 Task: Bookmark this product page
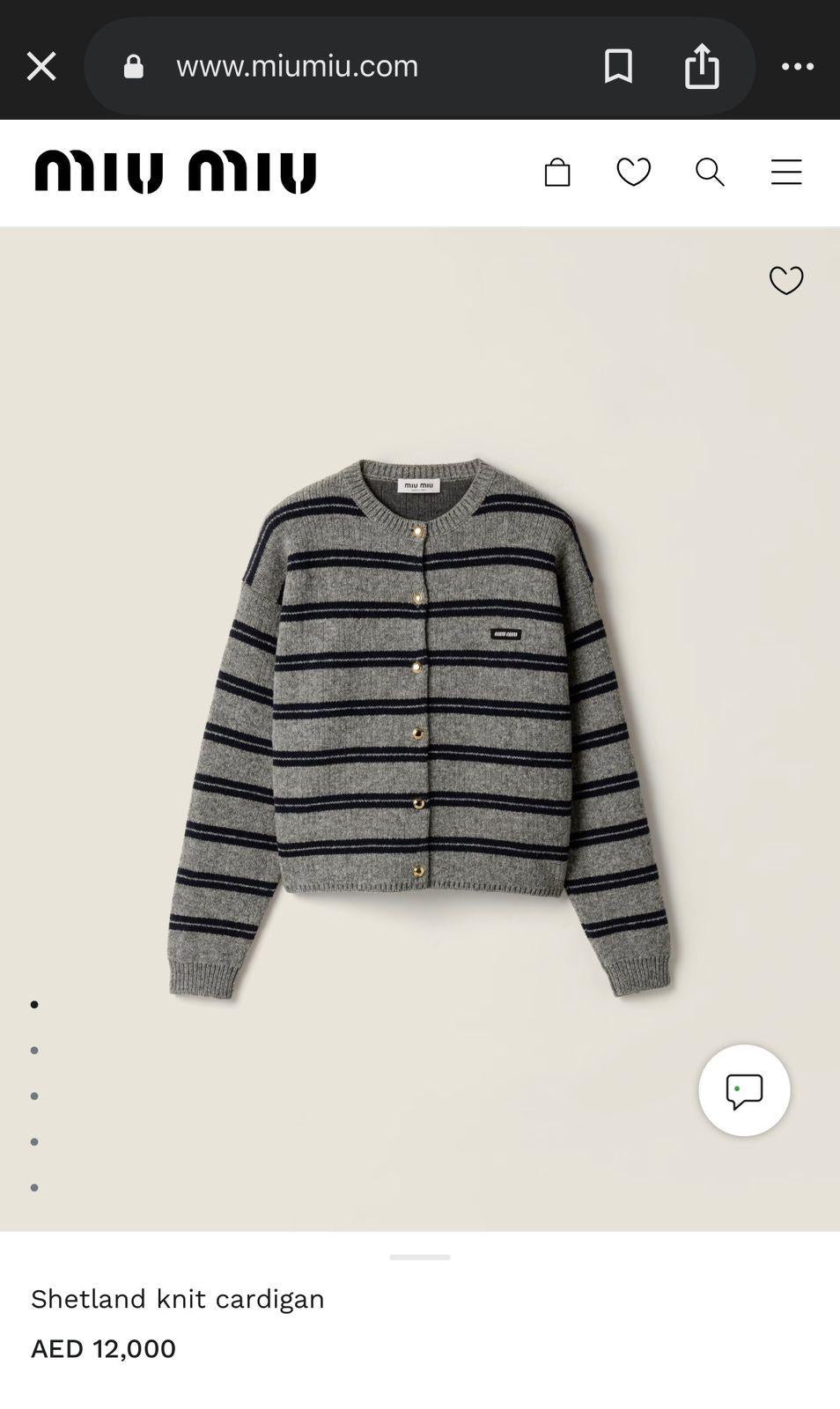619,65
